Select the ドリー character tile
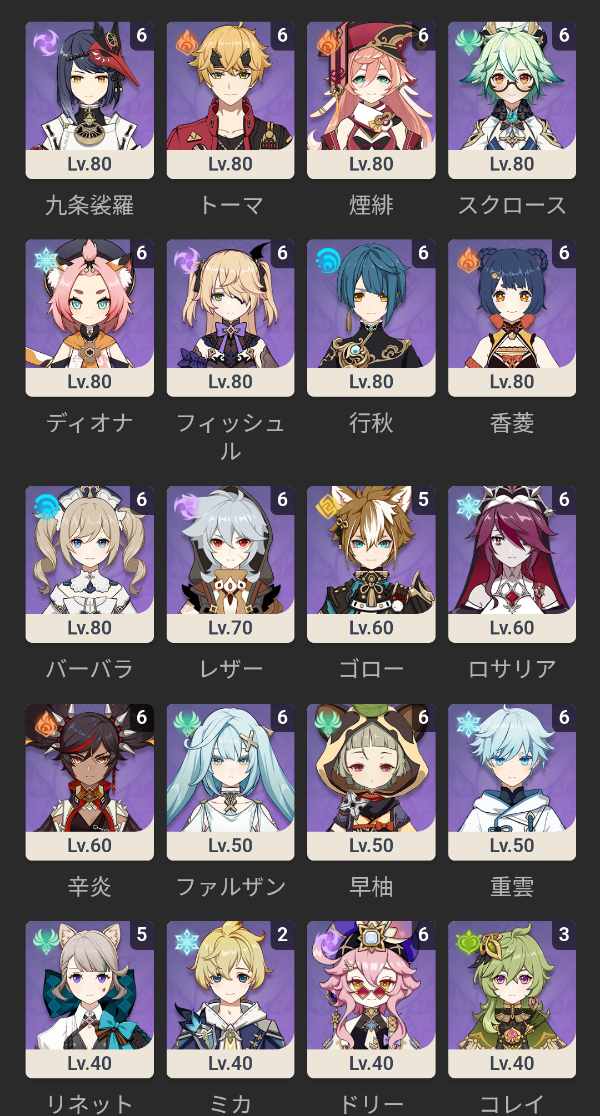 [x=371, y=998]
